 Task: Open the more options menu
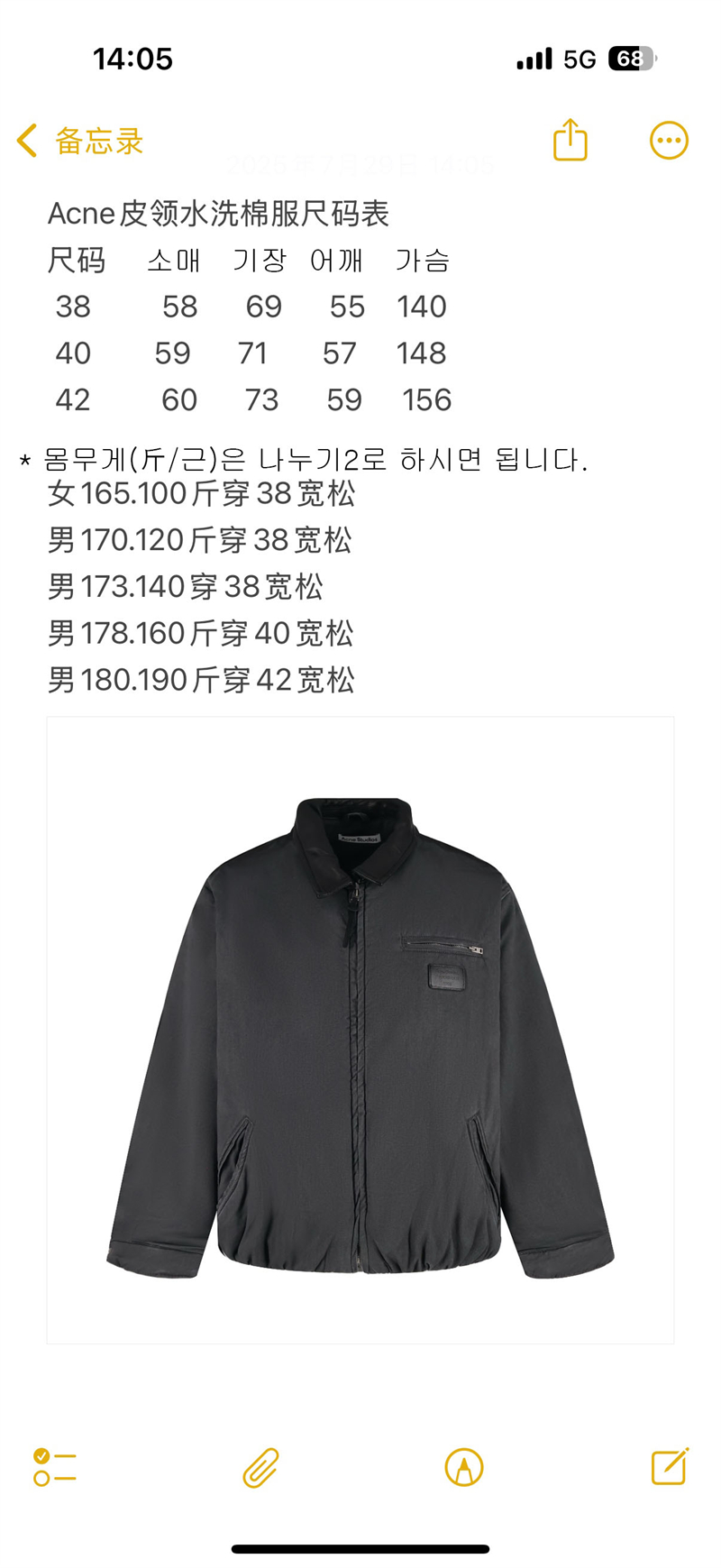pyautogui.click(x=669, y=141)
